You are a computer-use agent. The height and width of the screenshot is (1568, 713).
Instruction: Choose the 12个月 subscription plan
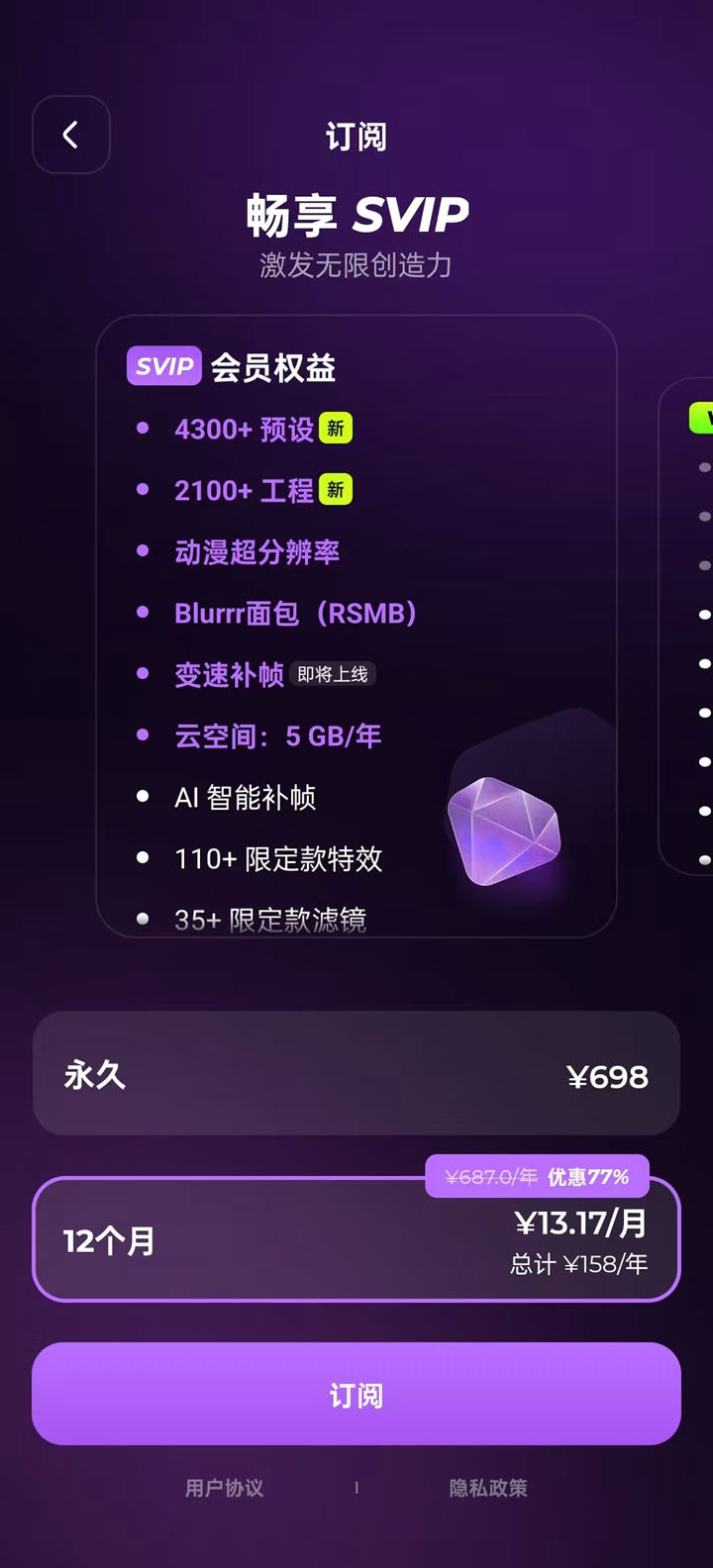356,1240
